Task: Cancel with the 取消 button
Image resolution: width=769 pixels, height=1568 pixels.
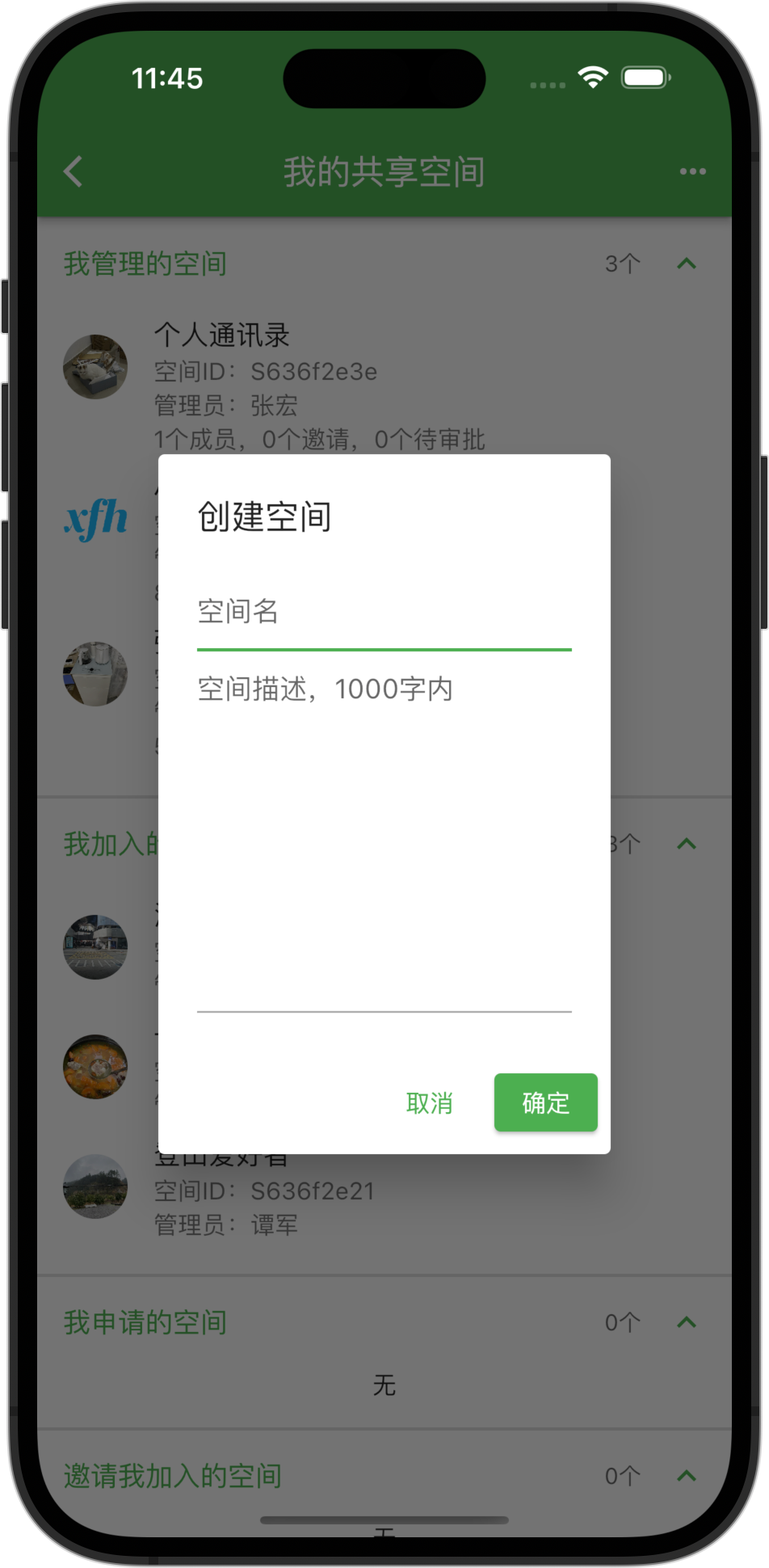Action: point(429,1103)
